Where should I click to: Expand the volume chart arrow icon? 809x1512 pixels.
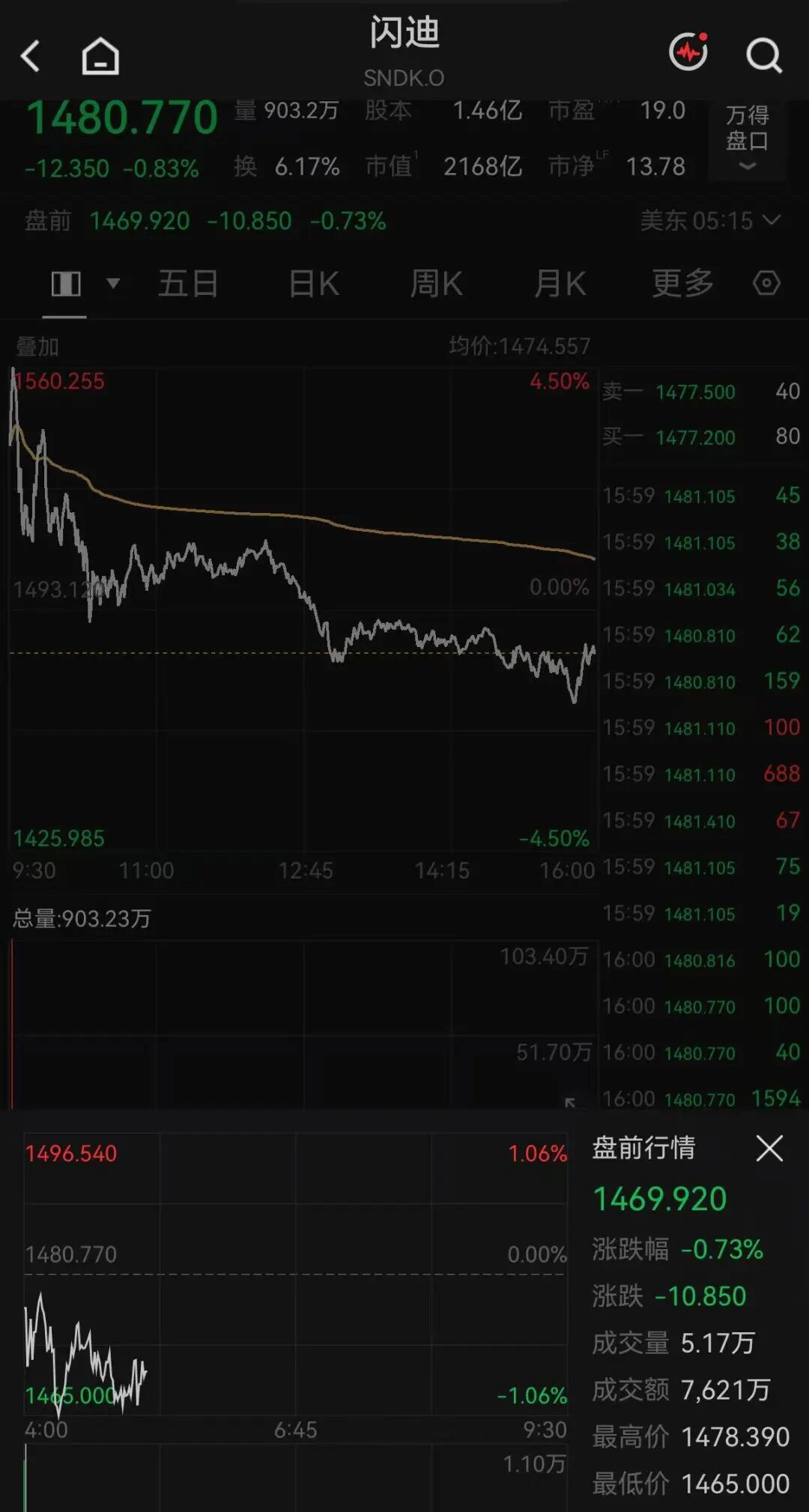pos(570,1102)
